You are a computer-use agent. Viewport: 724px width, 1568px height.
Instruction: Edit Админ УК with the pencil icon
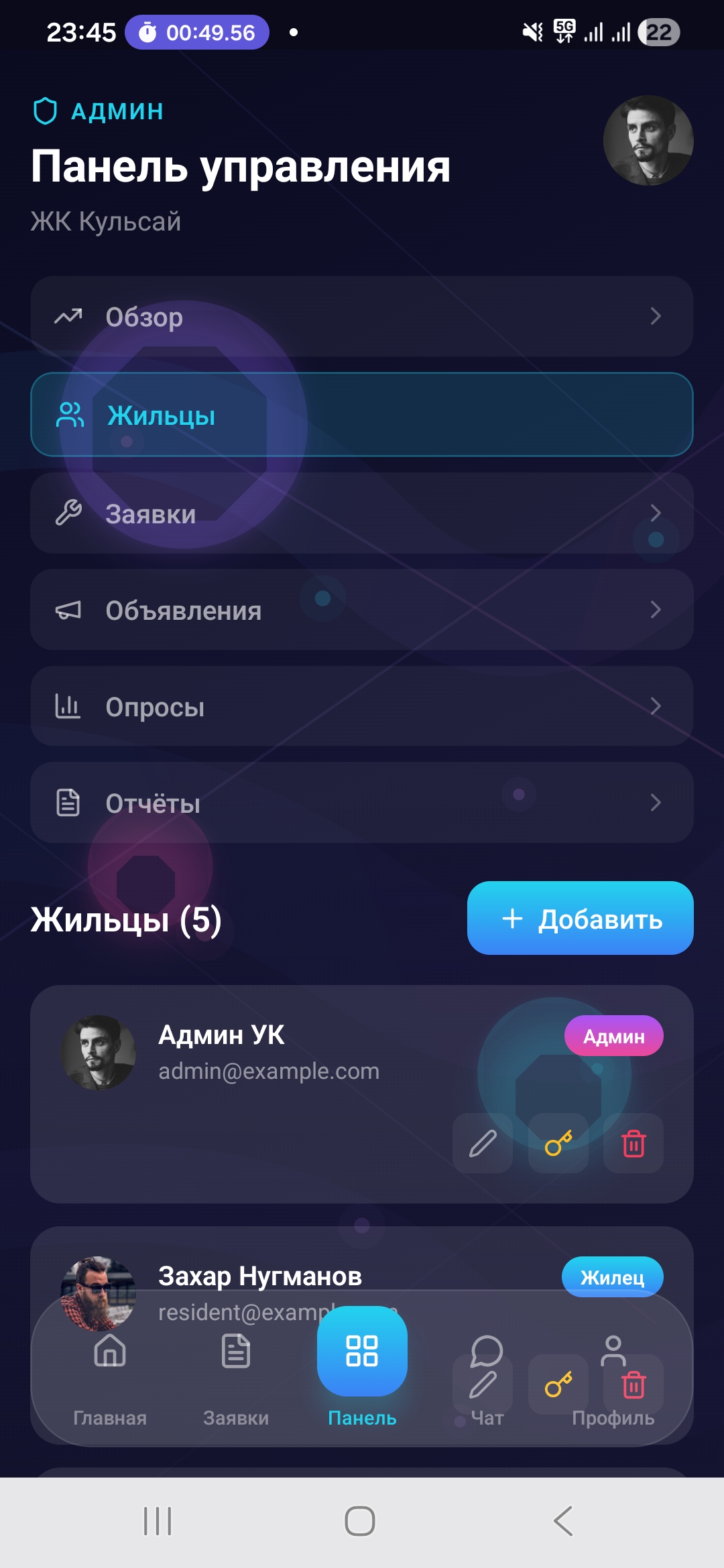click(x=482, y=1144)
